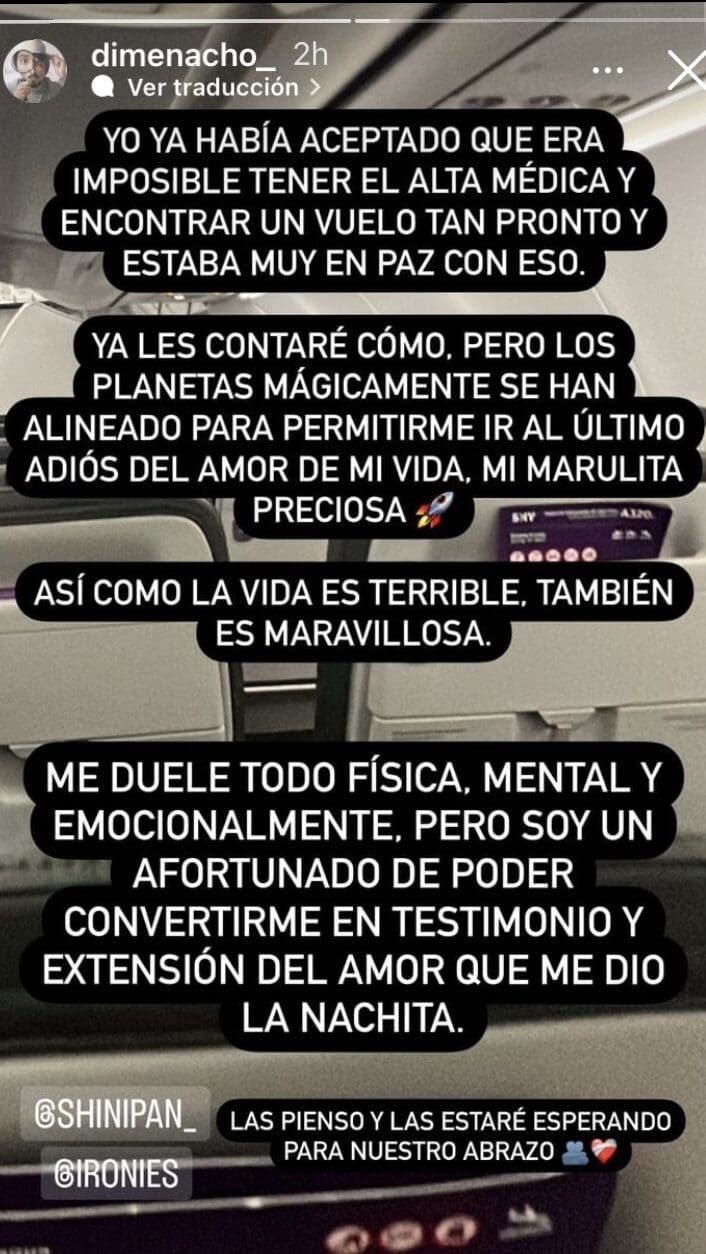
Task: Open the three-dot story options menu
Action: click(607, 70)
